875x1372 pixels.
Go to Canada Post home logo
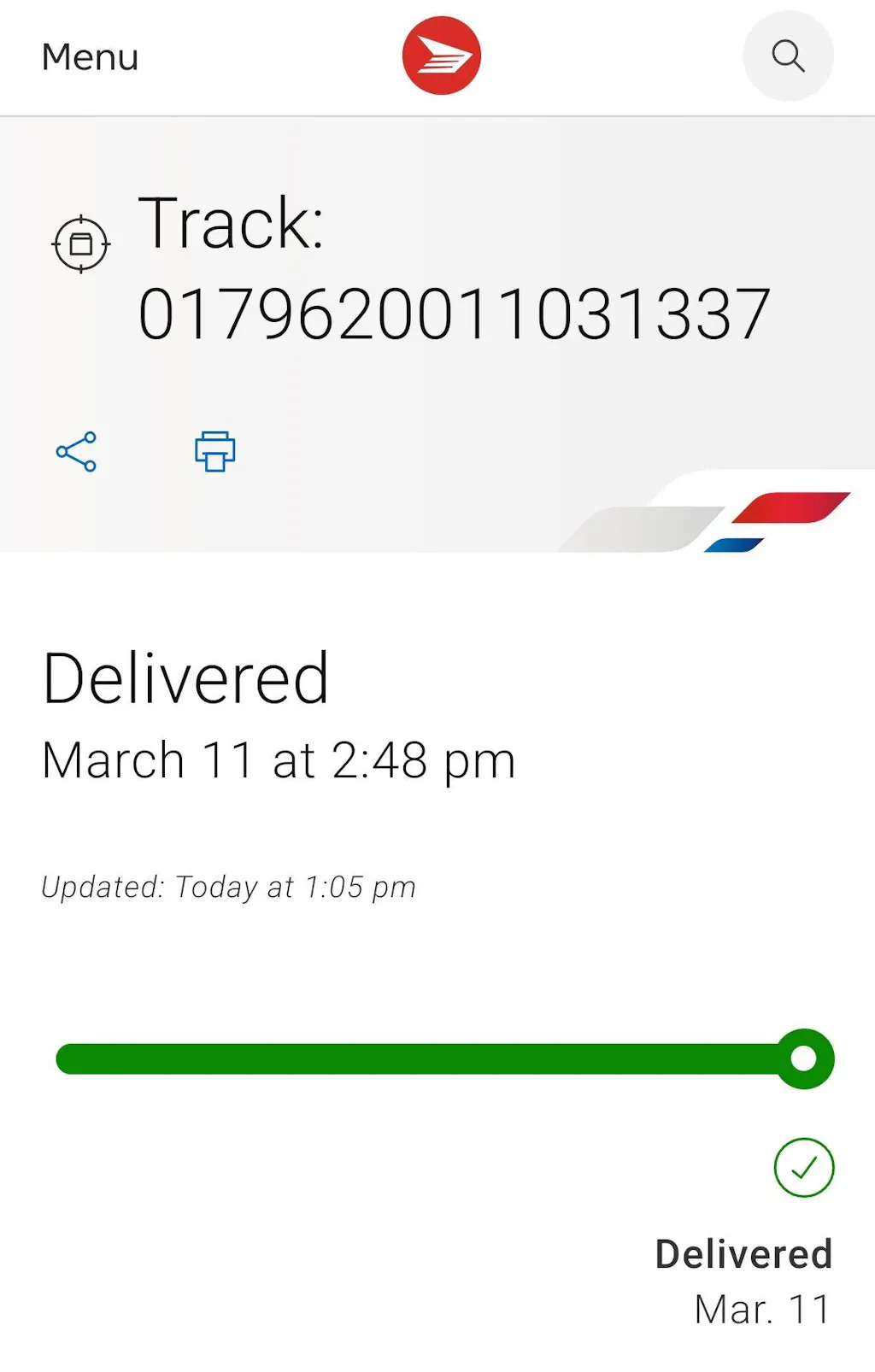coord(441,56)
